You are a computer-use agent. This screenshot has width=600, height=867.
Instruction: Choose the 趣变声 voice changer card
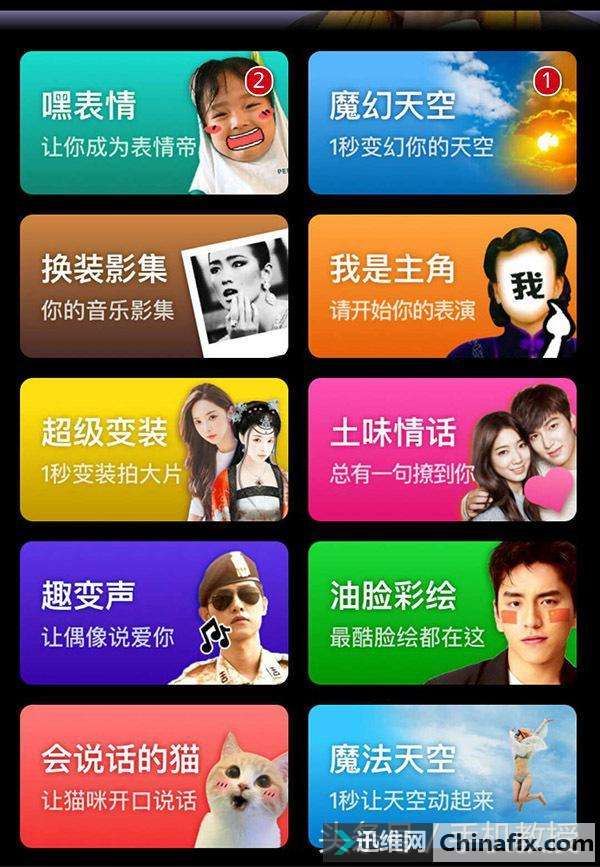click(153, 613)
